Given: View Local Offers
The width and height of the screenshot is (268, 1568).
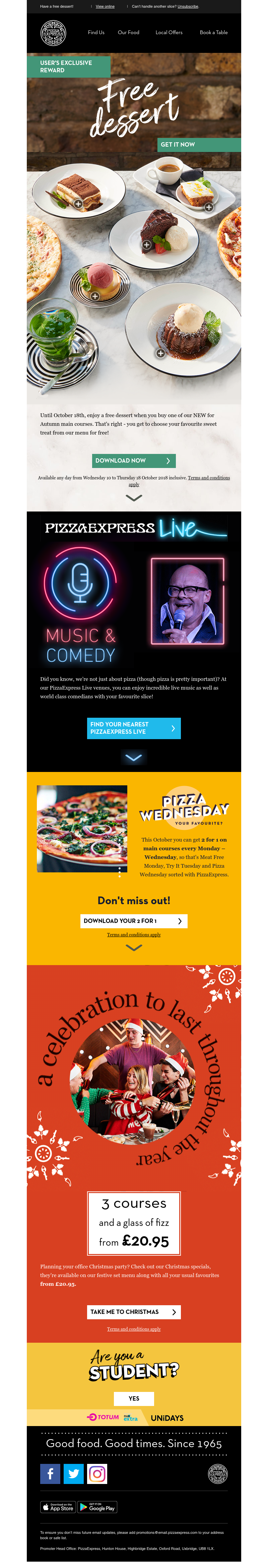Looking at the screenshot, I should [x=169, y=33].
